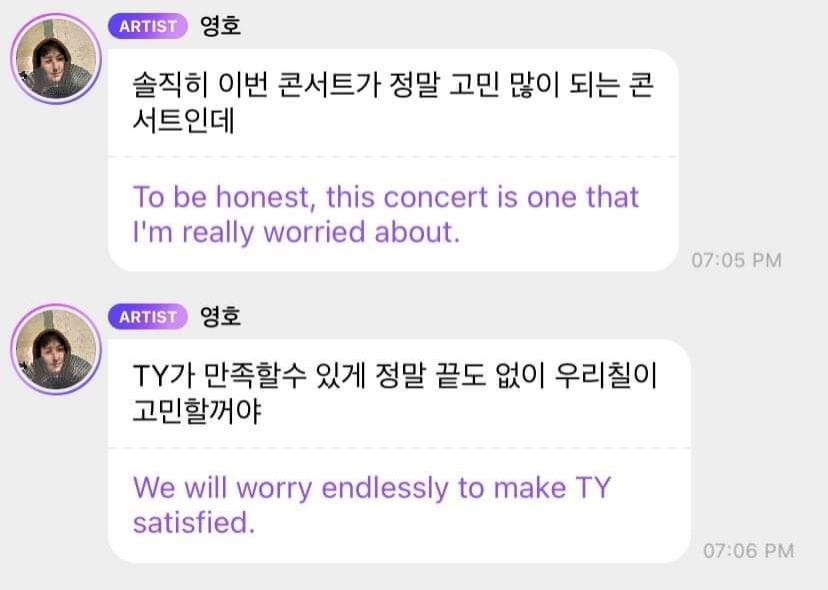828x590 pixels.
Task: Open 영호's profile picture beside the concert message
Action: coord(56,59)
